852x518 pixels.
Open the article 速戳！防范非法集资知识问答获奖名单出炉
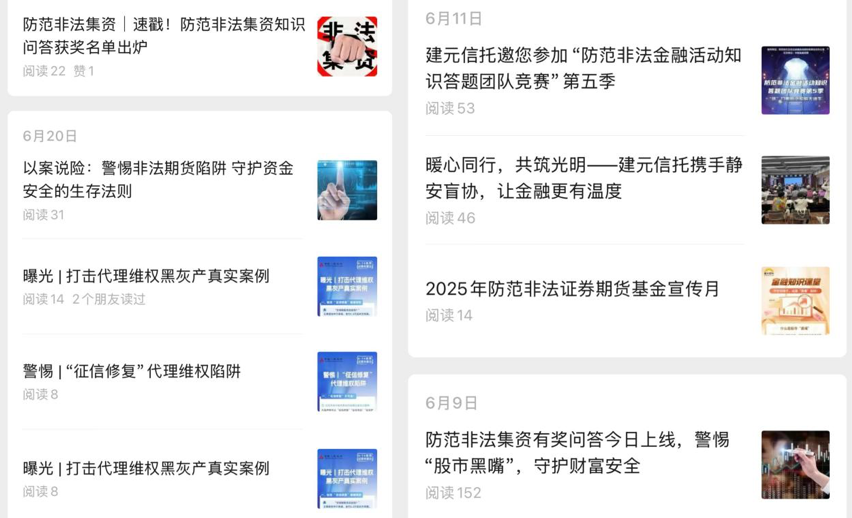(x=164, y=35)
